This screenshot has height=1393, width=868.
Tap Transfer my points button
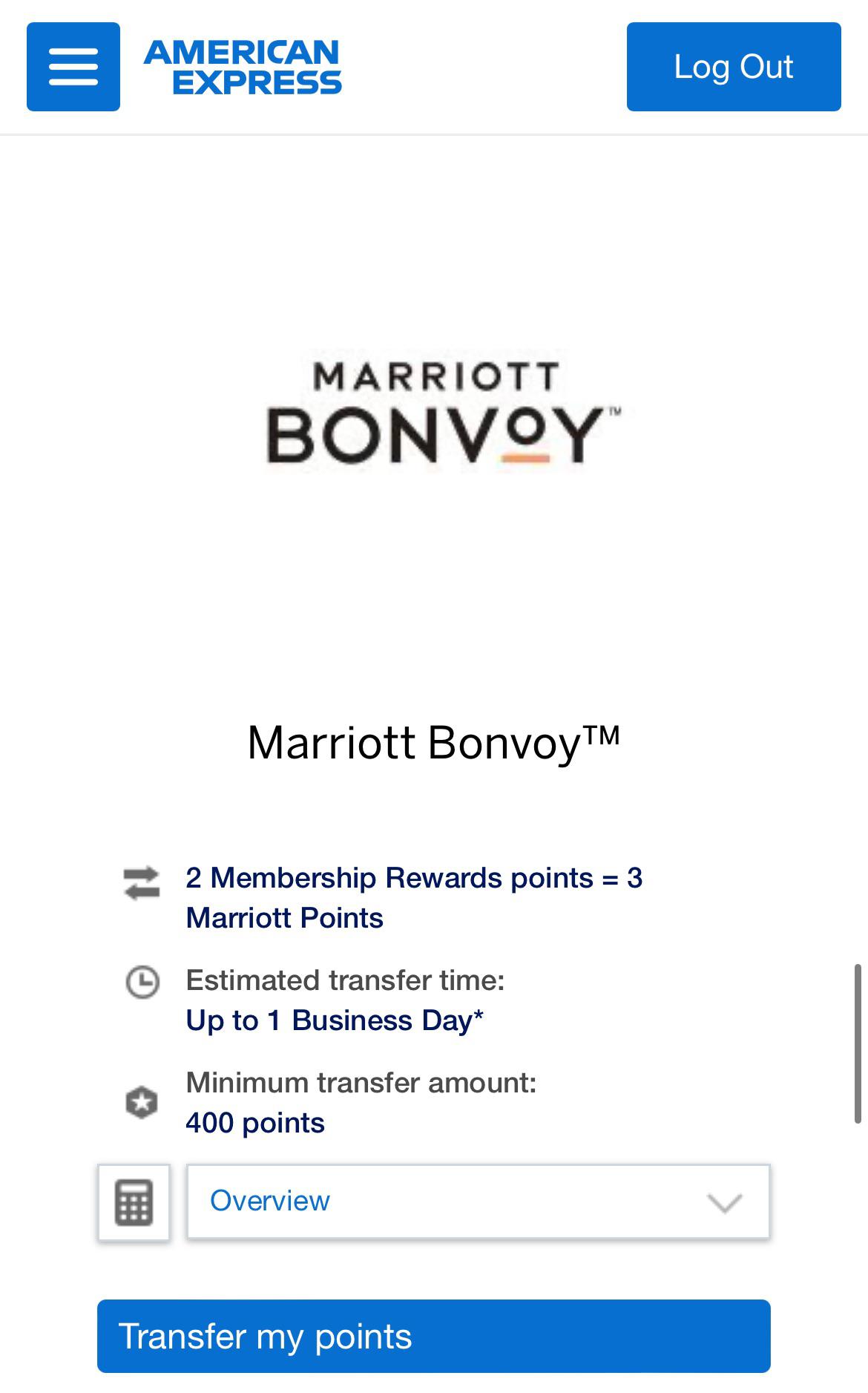(433, 1336)
